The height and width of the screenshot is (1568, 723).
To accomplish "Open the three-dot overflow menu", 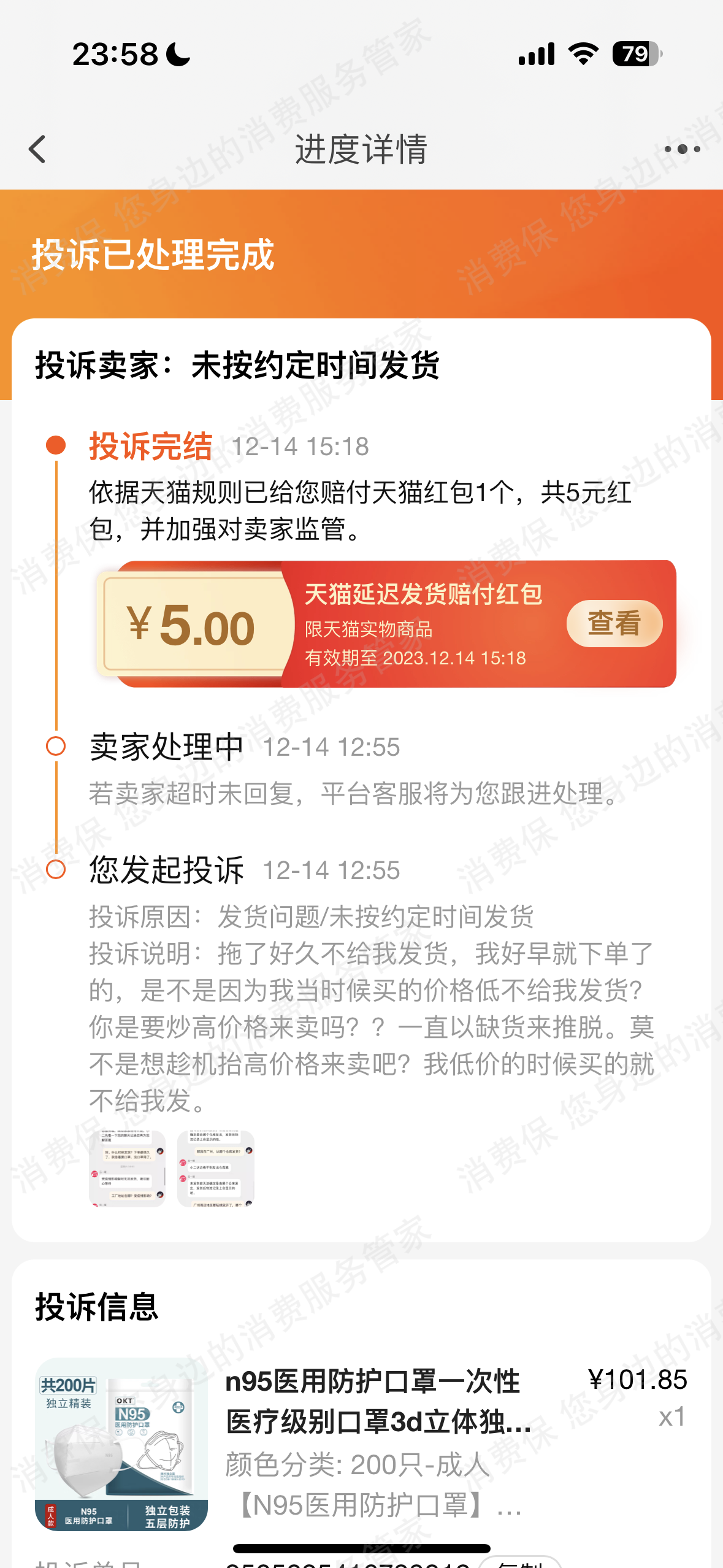I will click(682, 149).
